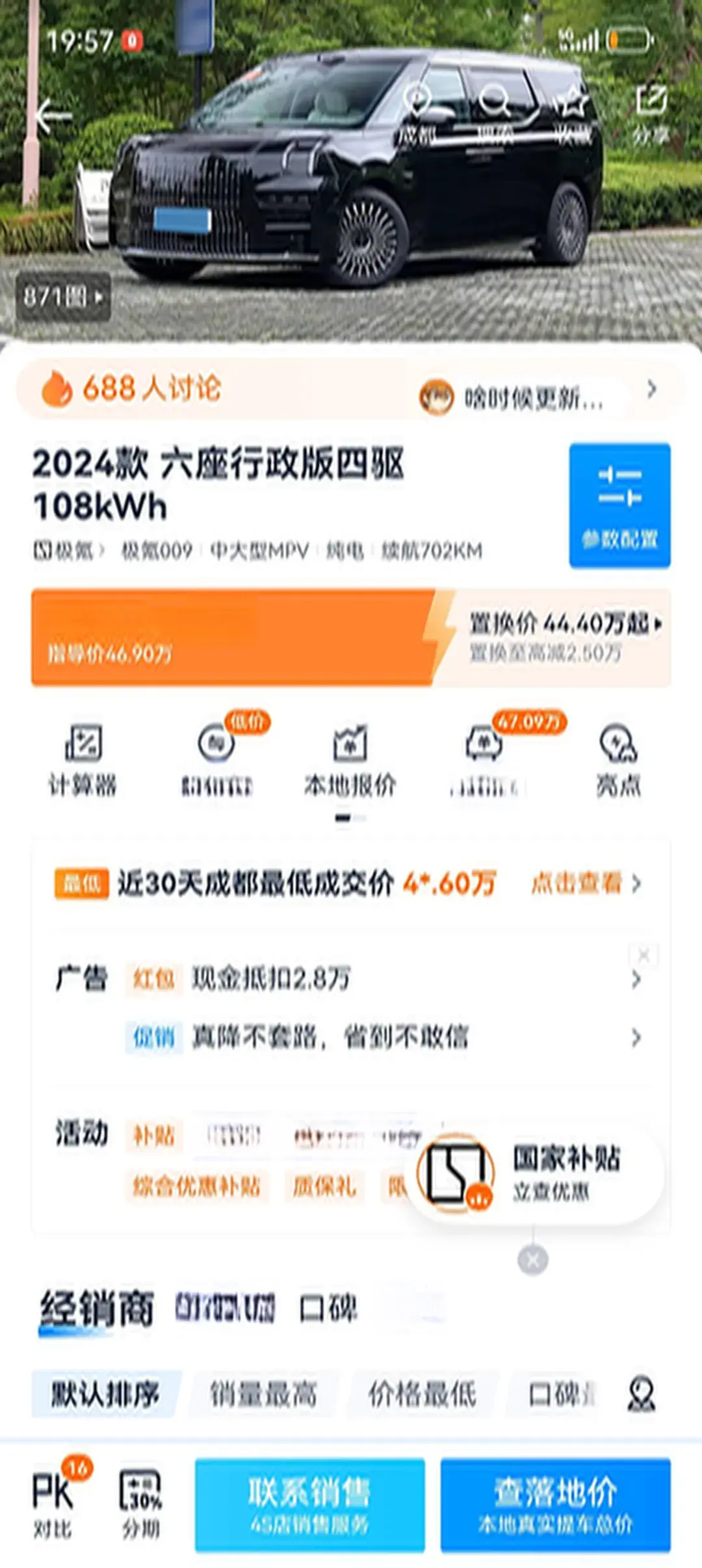
Task: Tap 查落地价 for on-road price
Action: tap(555, 1504)
